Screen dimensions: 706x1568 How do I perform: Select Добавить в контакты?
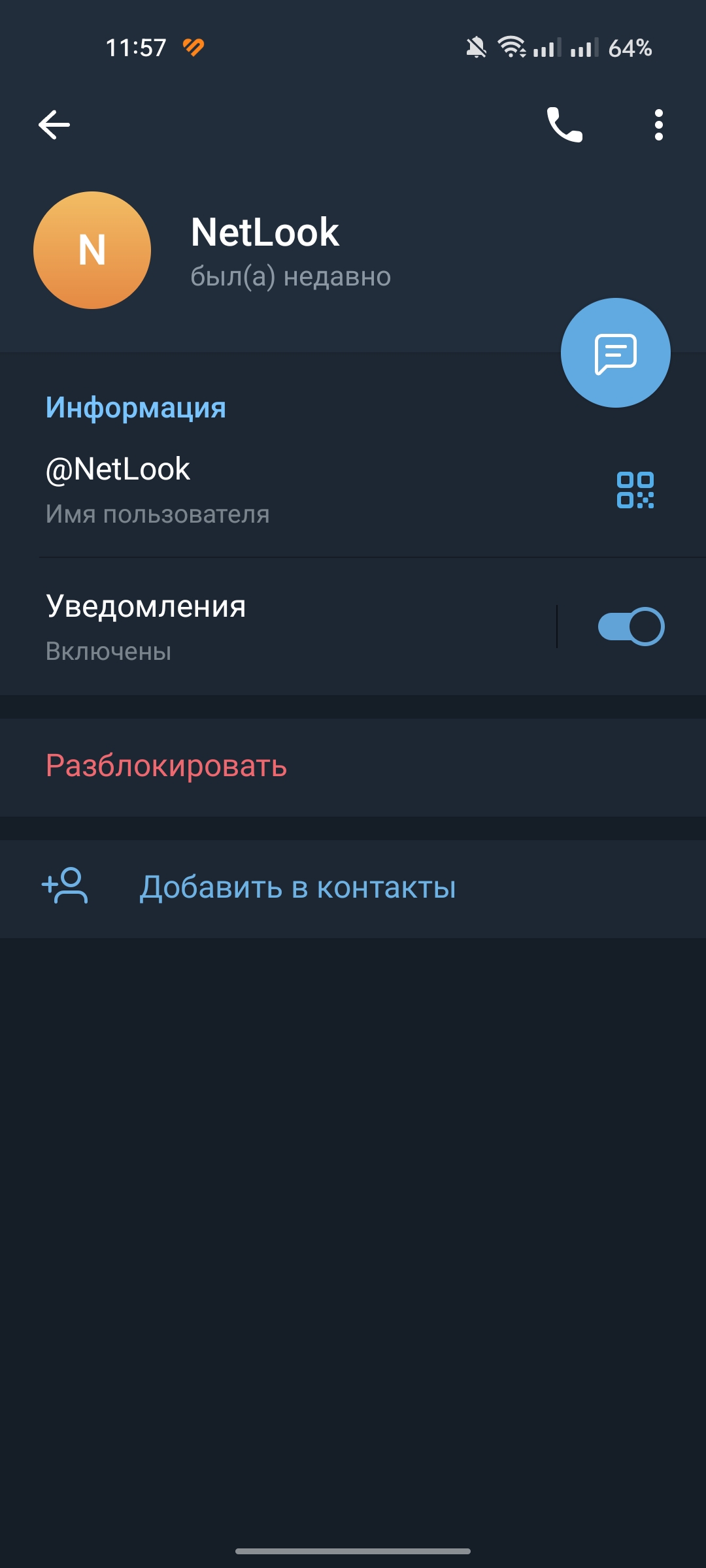tap(297, 887)
